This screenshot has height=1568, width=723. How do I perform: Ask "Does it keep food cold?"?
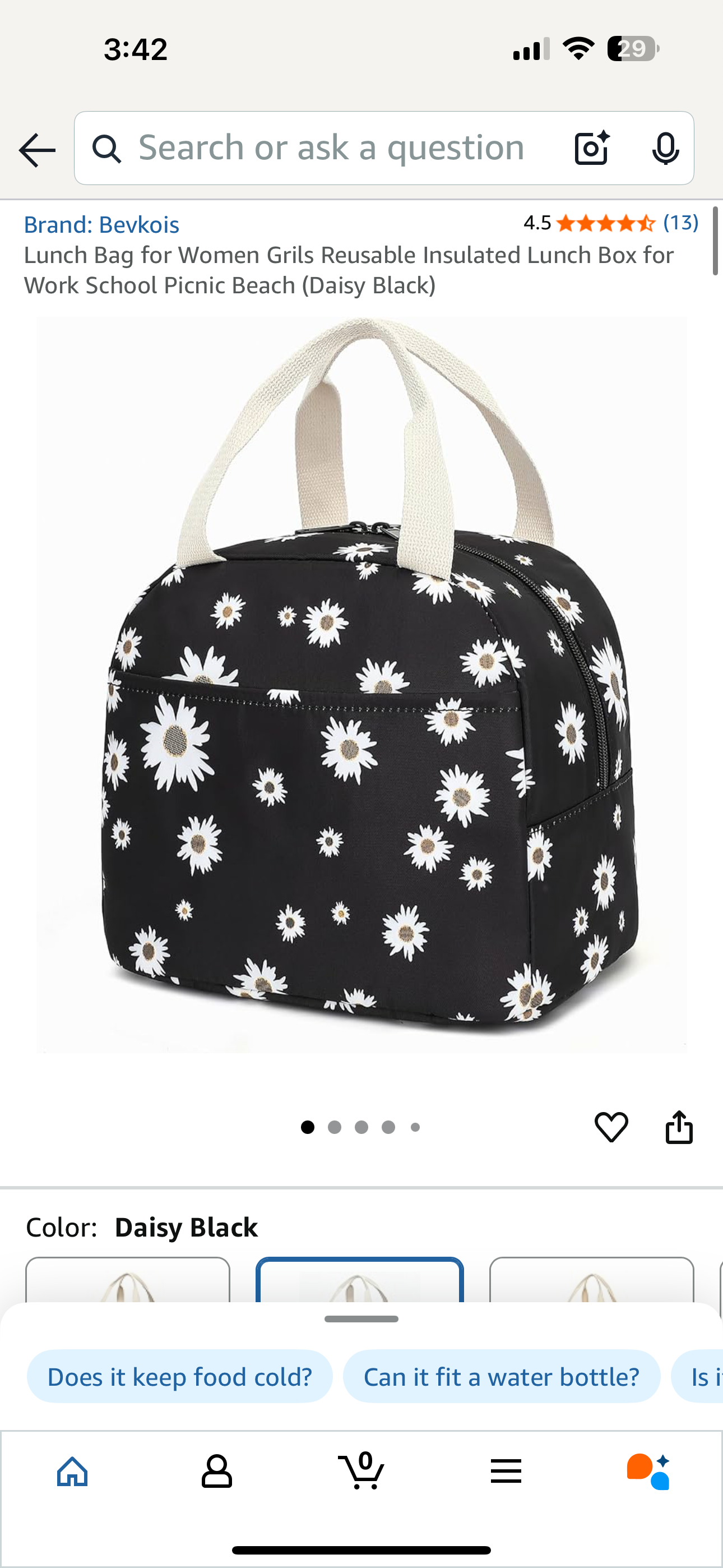point(179,1376)
